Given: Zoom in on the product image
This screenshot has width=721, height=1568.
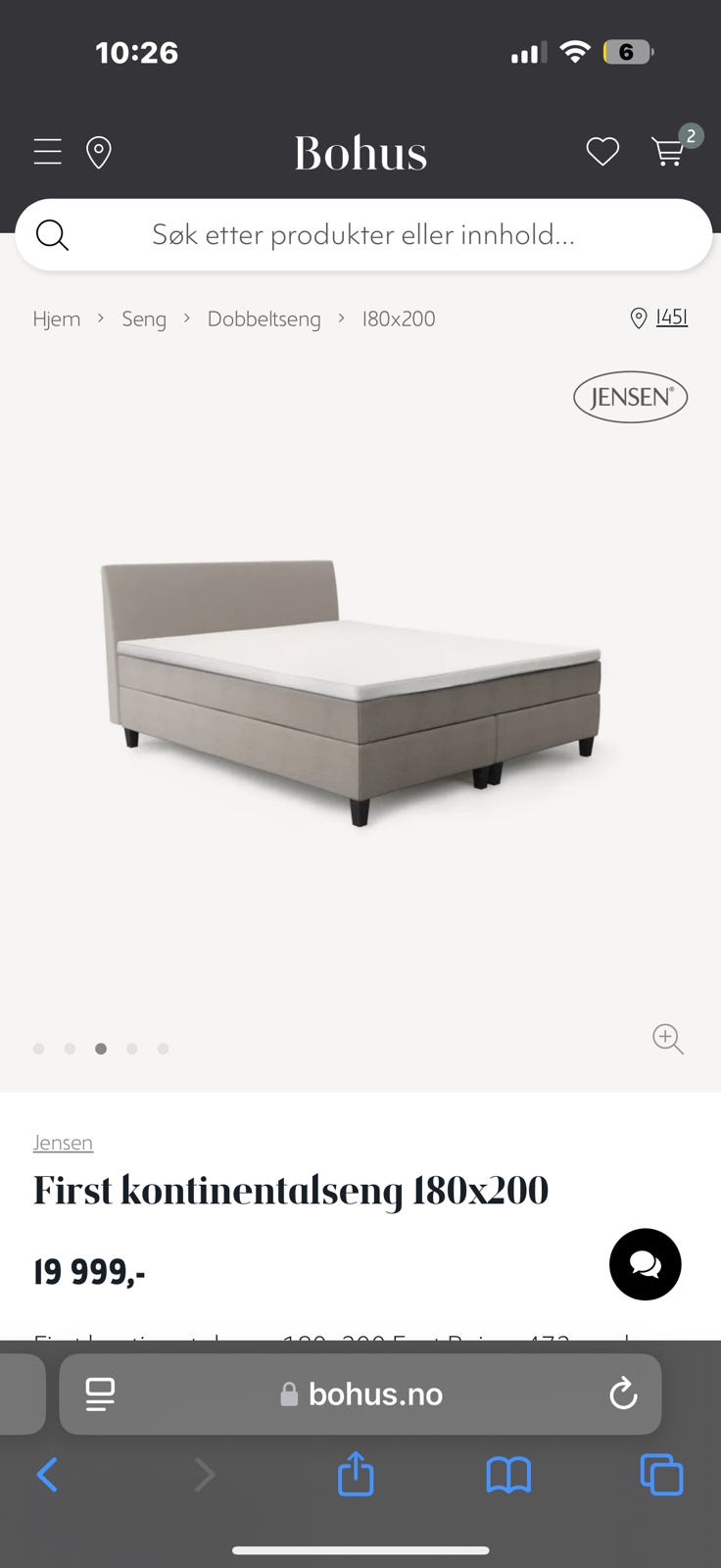Looking at the screenshot, I should [x=668, y=1039].
